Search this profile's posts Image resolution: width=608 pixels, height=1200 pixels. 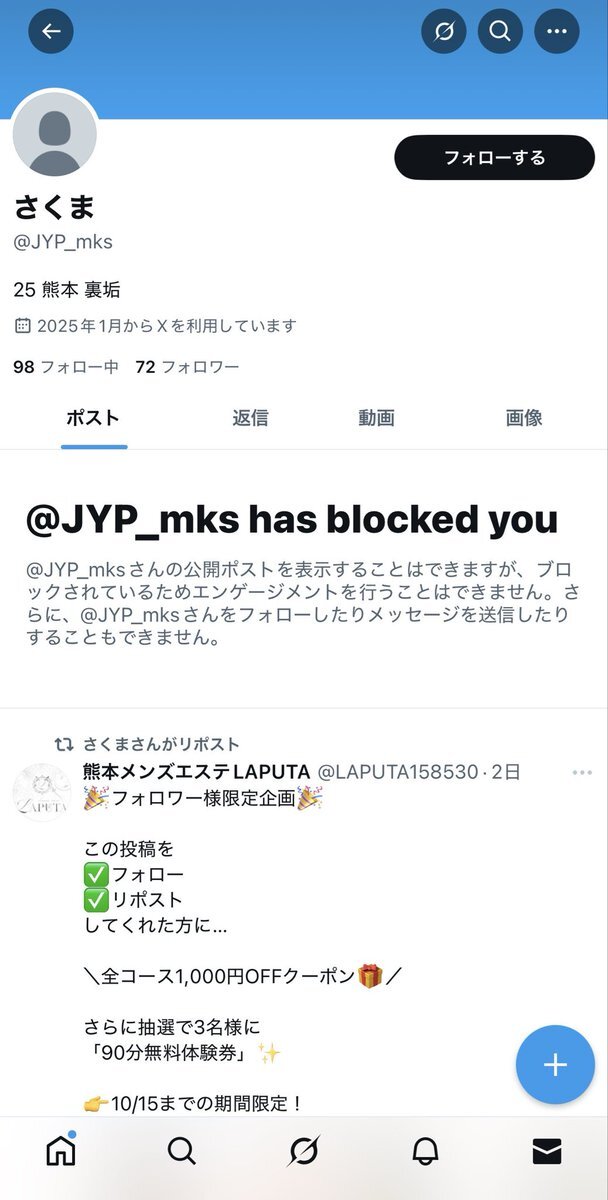tap(500, 31)
